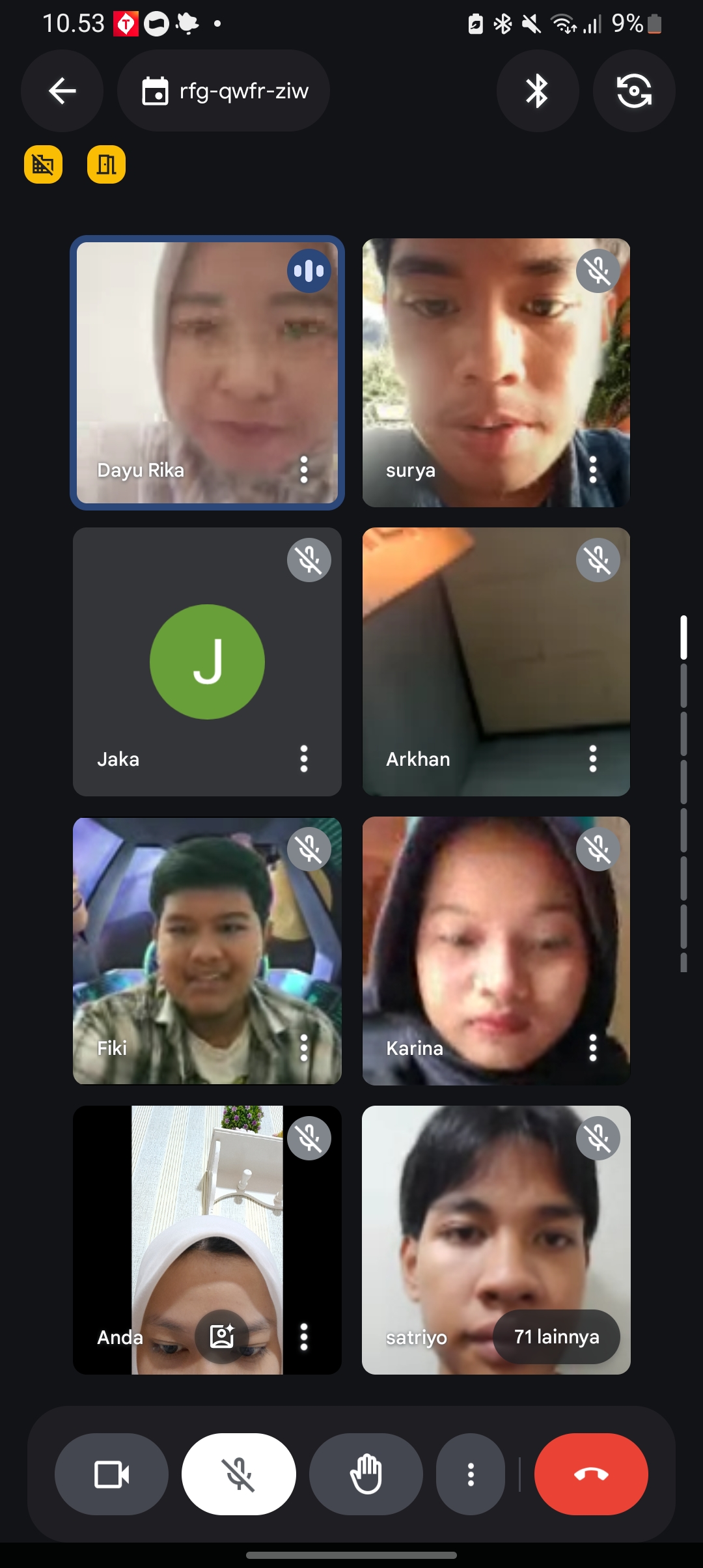This screenshot has width=703, height=1568.
Task: Go back from the meeting screen
Action: (62, 91)
